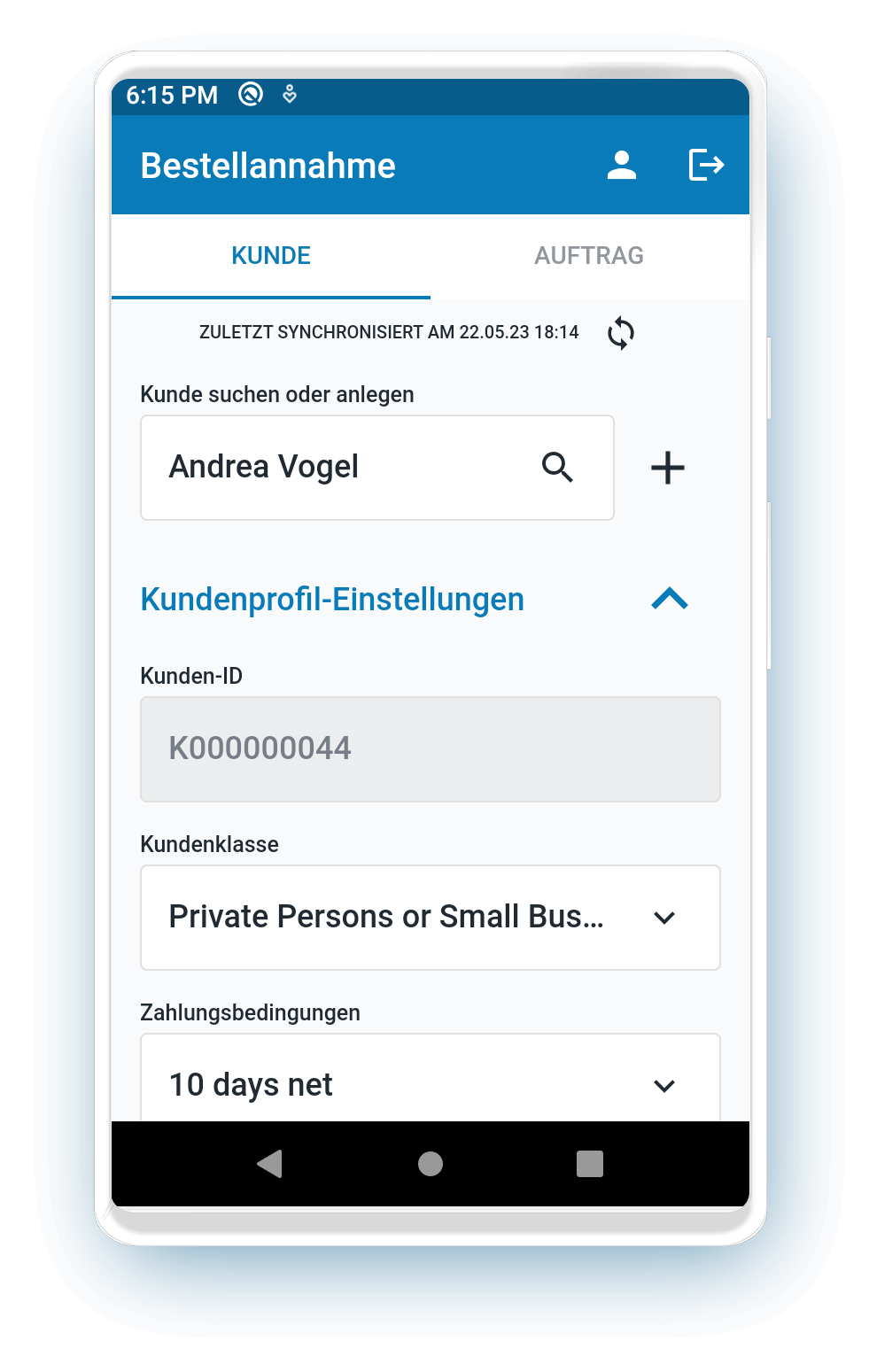Image resolution: width=869 pixels, height=1372 pixels.
Task: Collapse the Kundenprofil-Einstellungen section
Action: 670,600
